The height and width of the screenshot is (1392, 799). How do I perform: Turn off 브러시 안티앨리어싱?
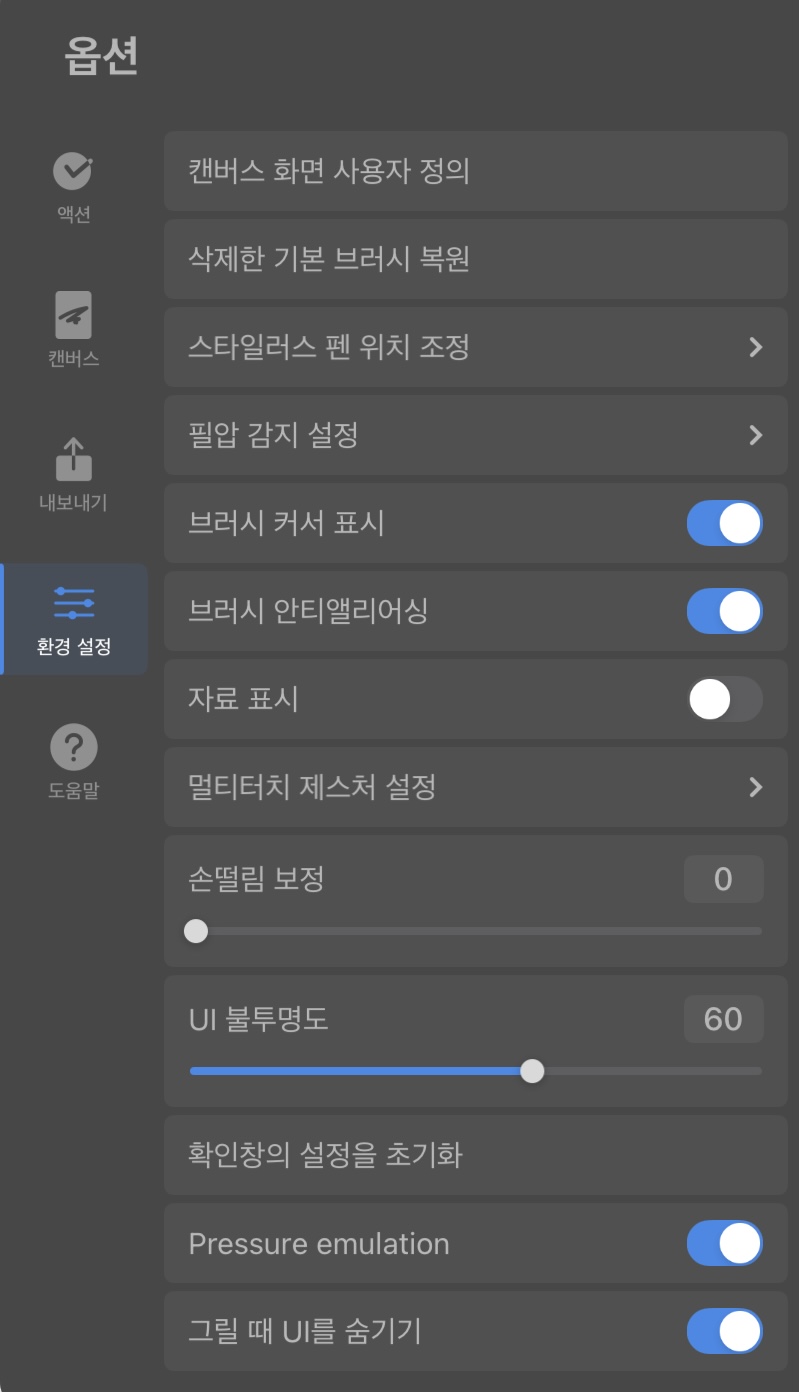[724, 612]
